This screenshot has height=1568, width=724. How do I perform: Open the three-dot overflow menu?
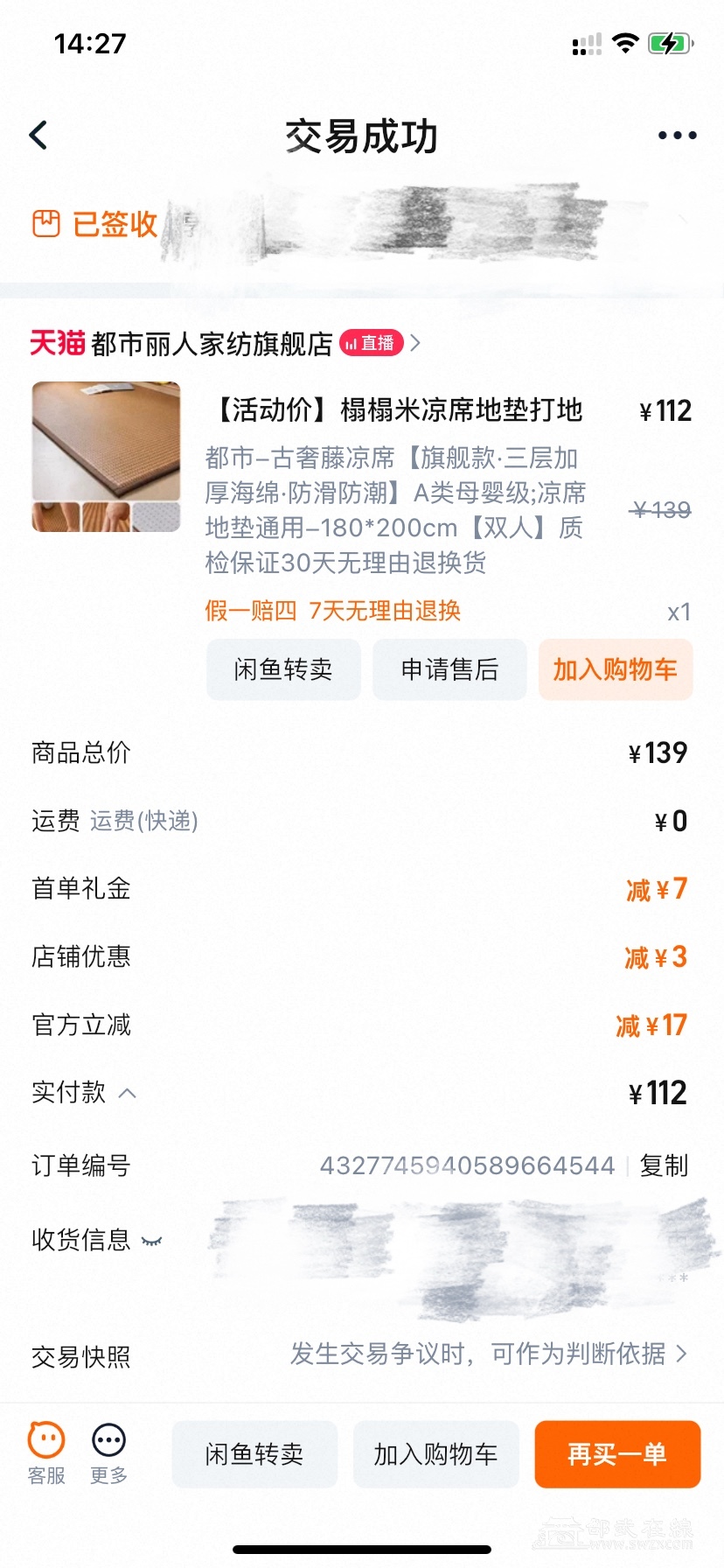pos(677,136)
